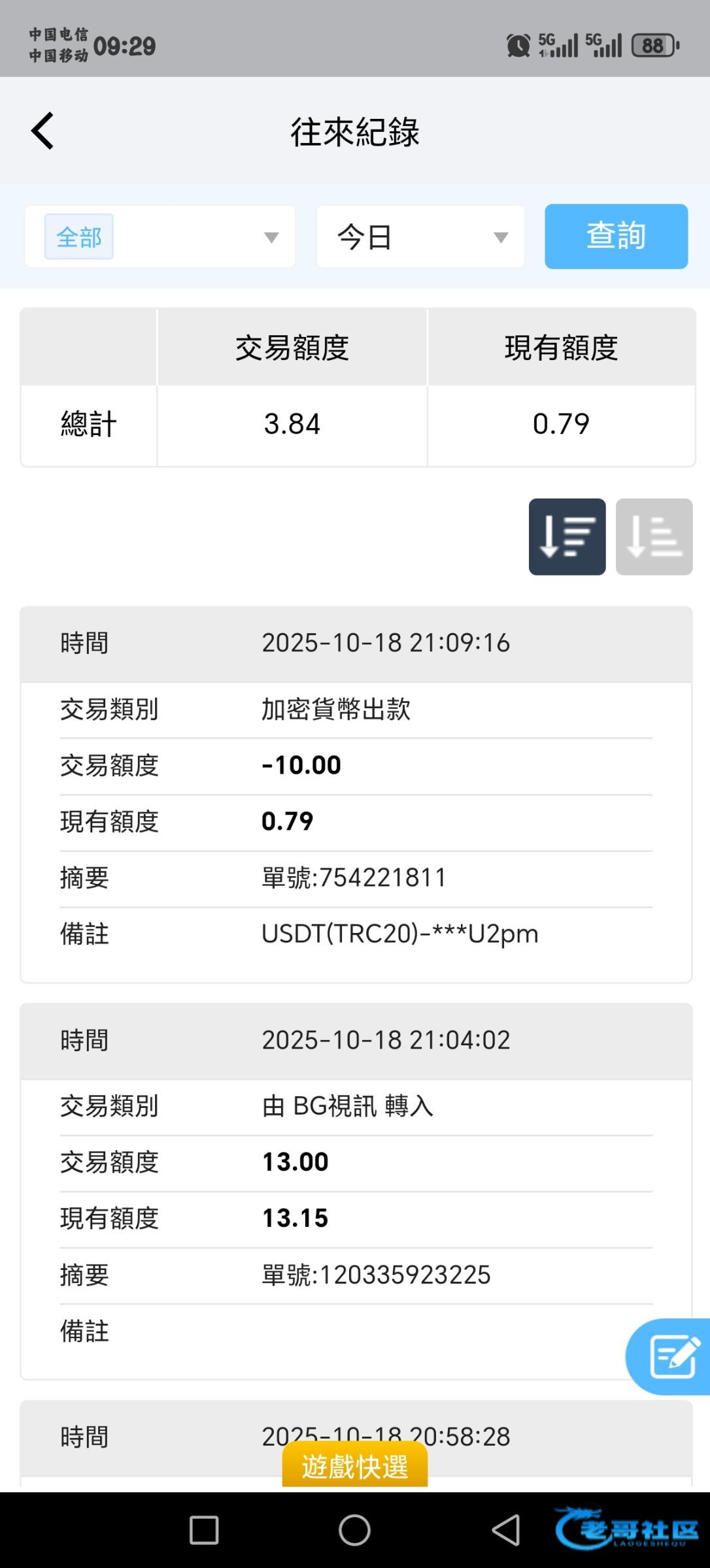
Task: Go back from 往來紀錄 page
Action: click(43, 131)
